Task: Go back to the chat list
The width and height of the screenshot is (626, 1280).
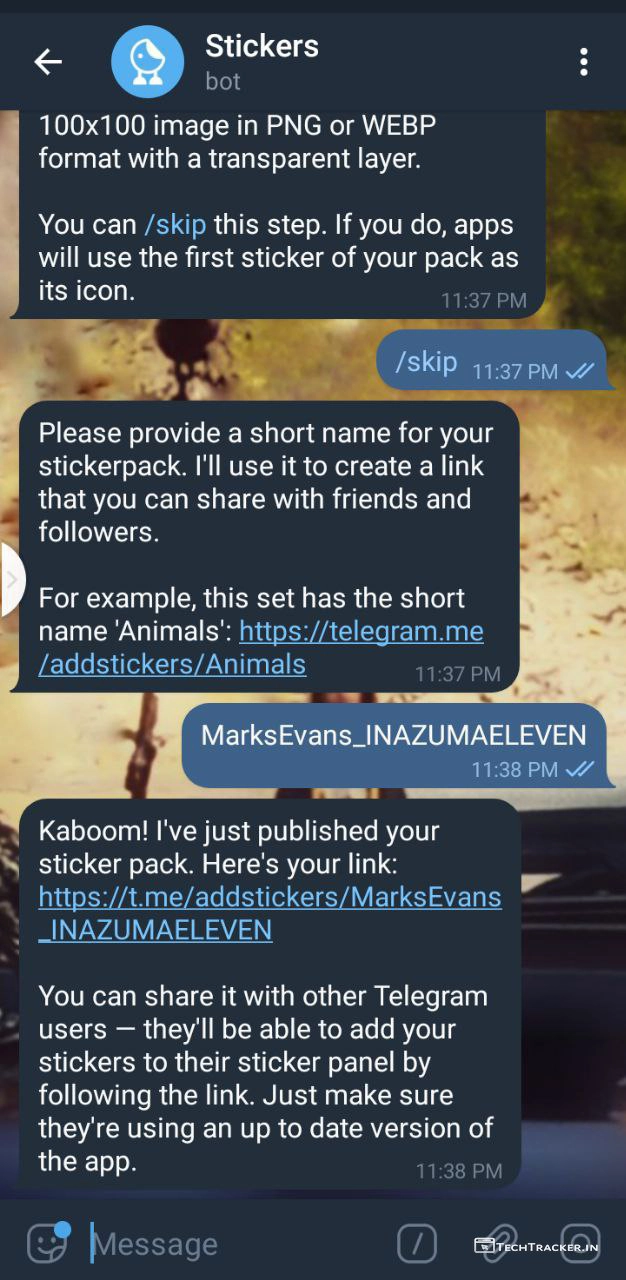Action: (48, 62)
